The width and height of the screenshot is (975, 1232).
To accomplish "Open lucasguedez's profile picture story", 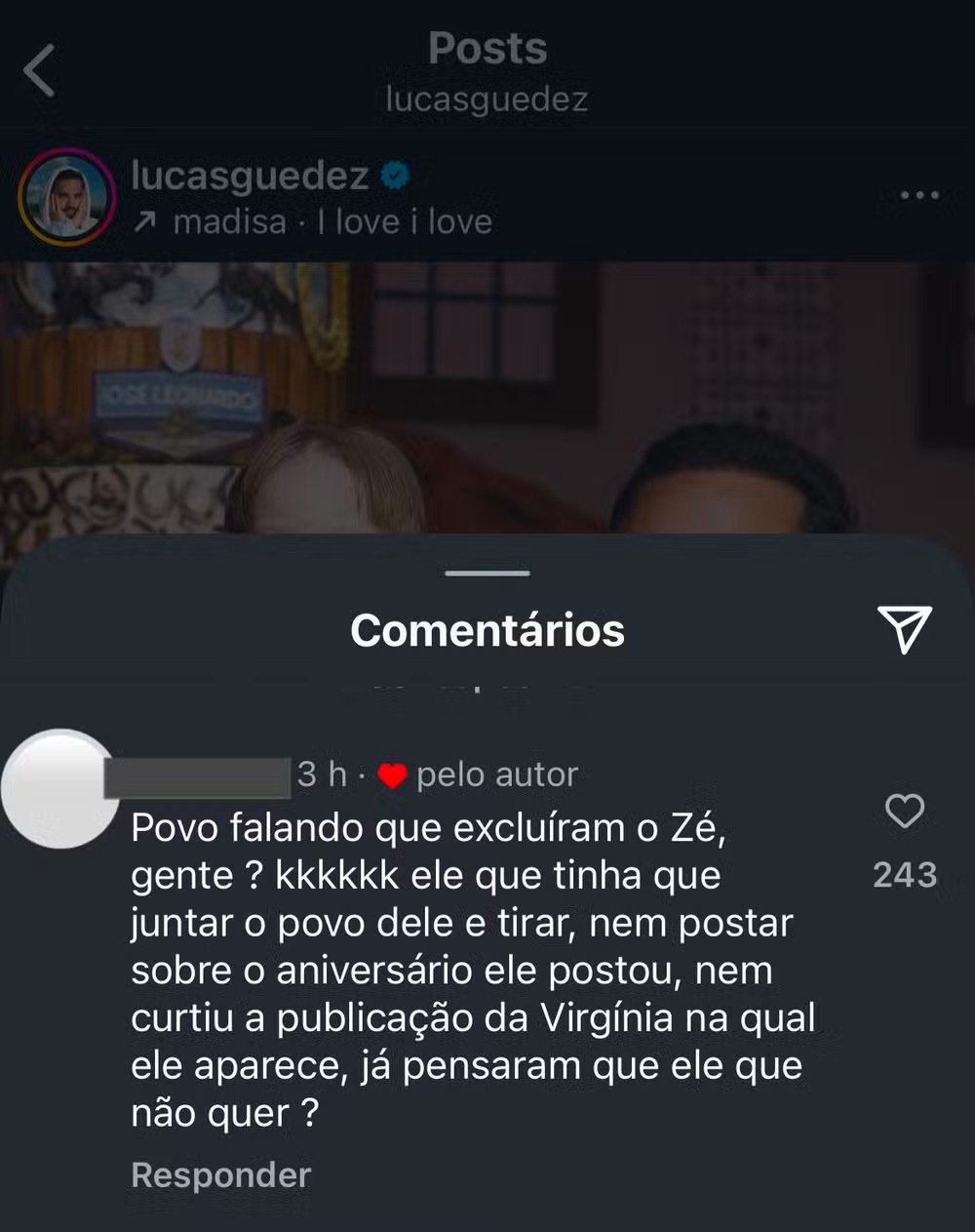I will click(66, 197).
